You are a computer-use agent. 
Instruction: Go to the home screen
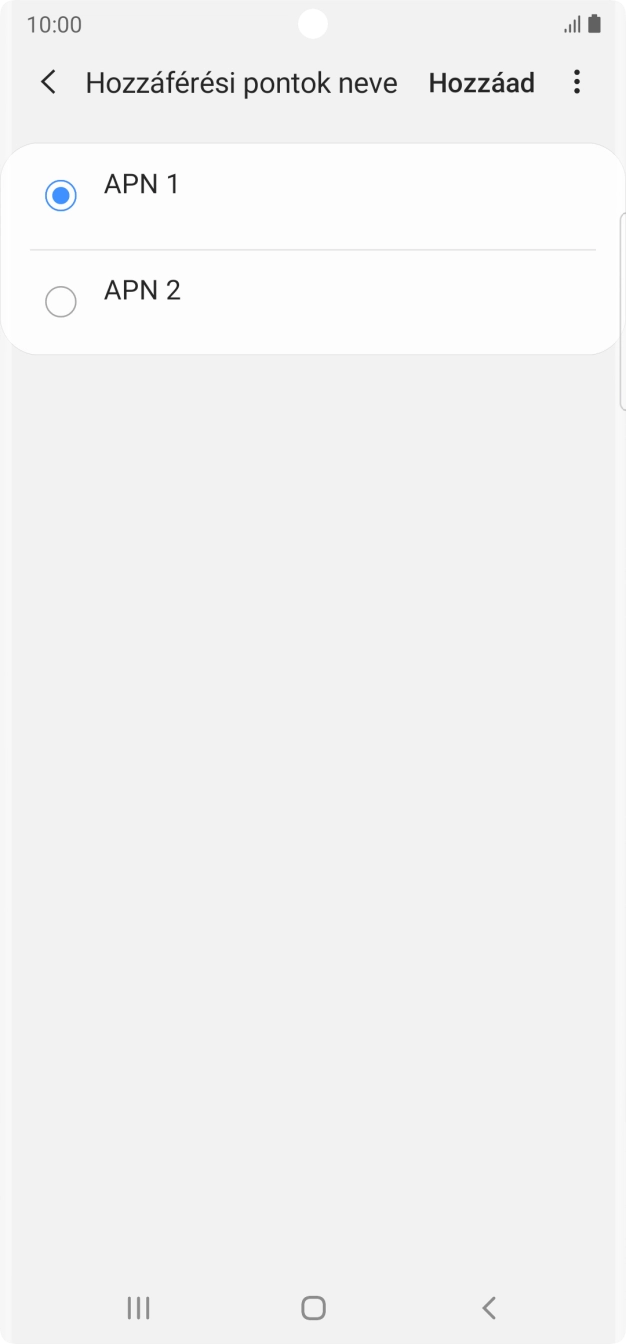313,1307
